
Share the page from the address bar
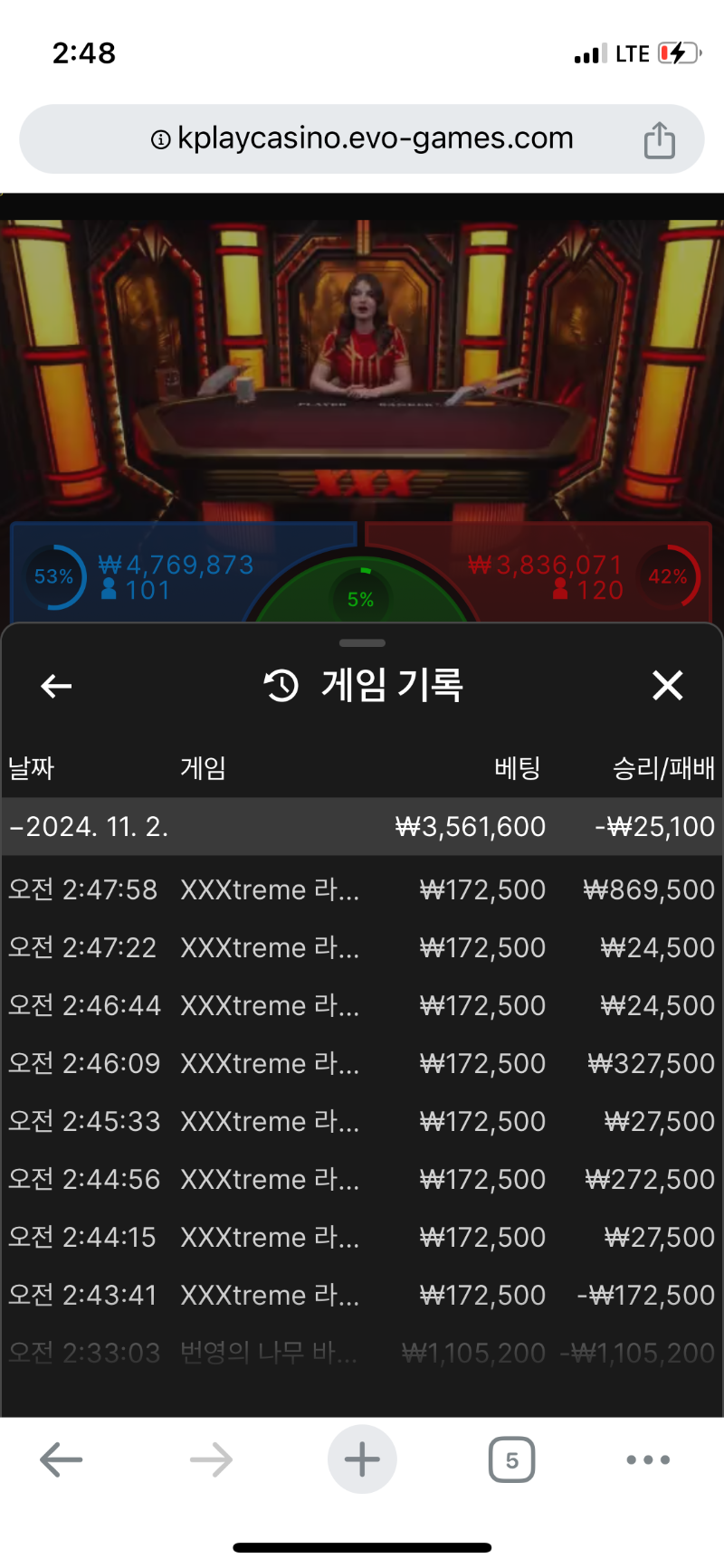[659, 140]
